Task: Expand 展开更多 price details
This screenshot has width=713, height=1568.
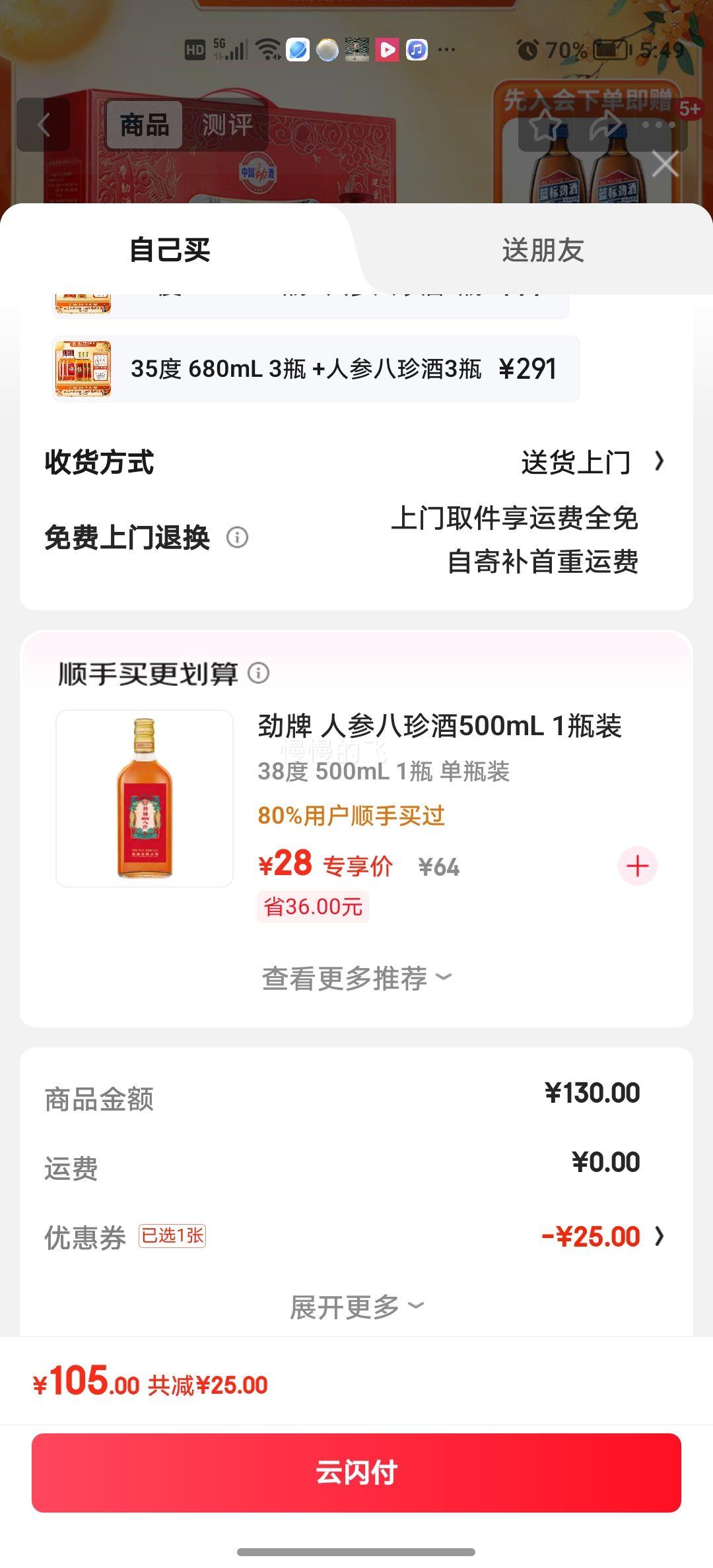Action: (356, 1307)
